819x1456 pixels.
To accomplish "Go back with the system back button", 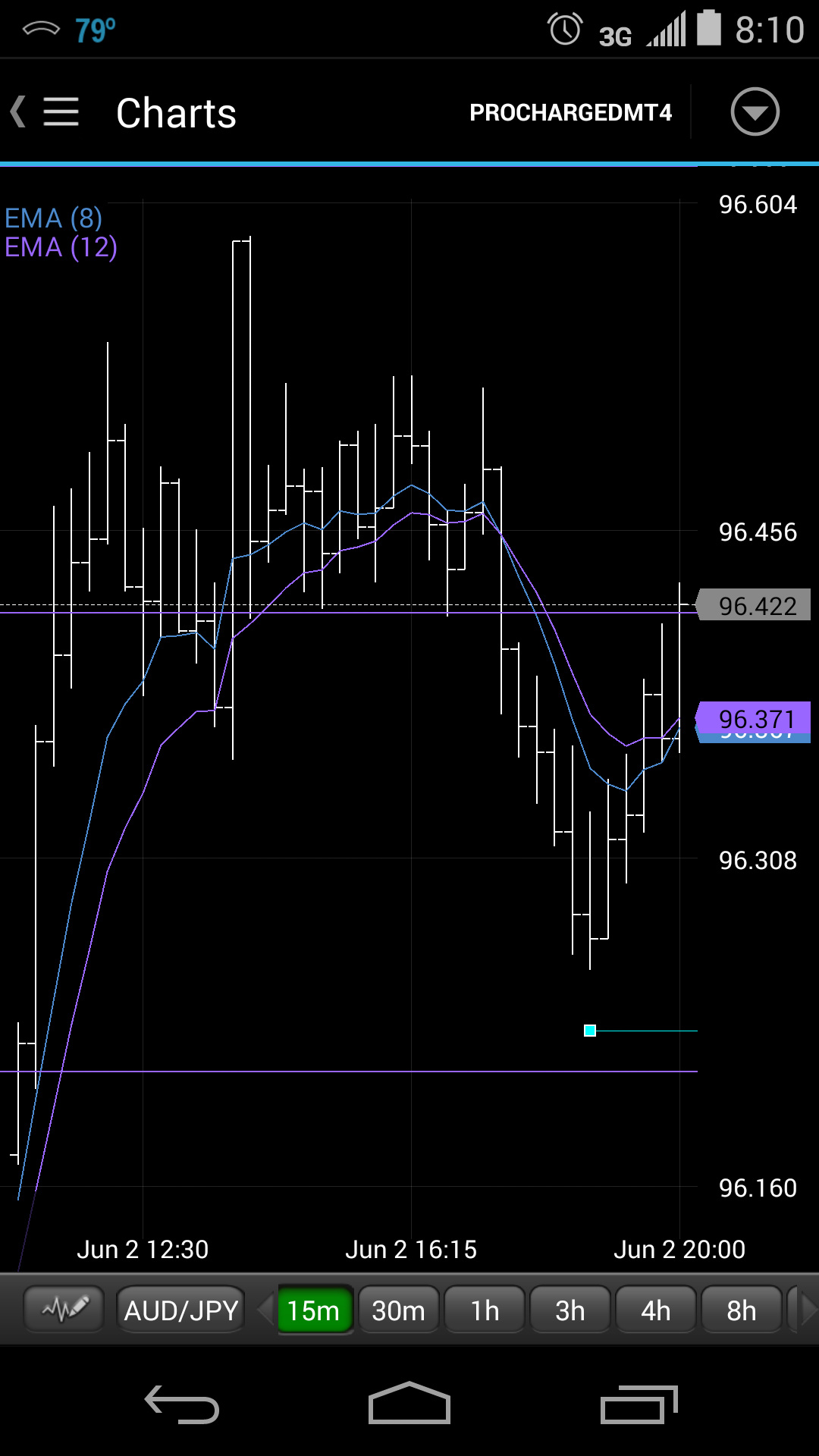I will (x=182, y=1404).
